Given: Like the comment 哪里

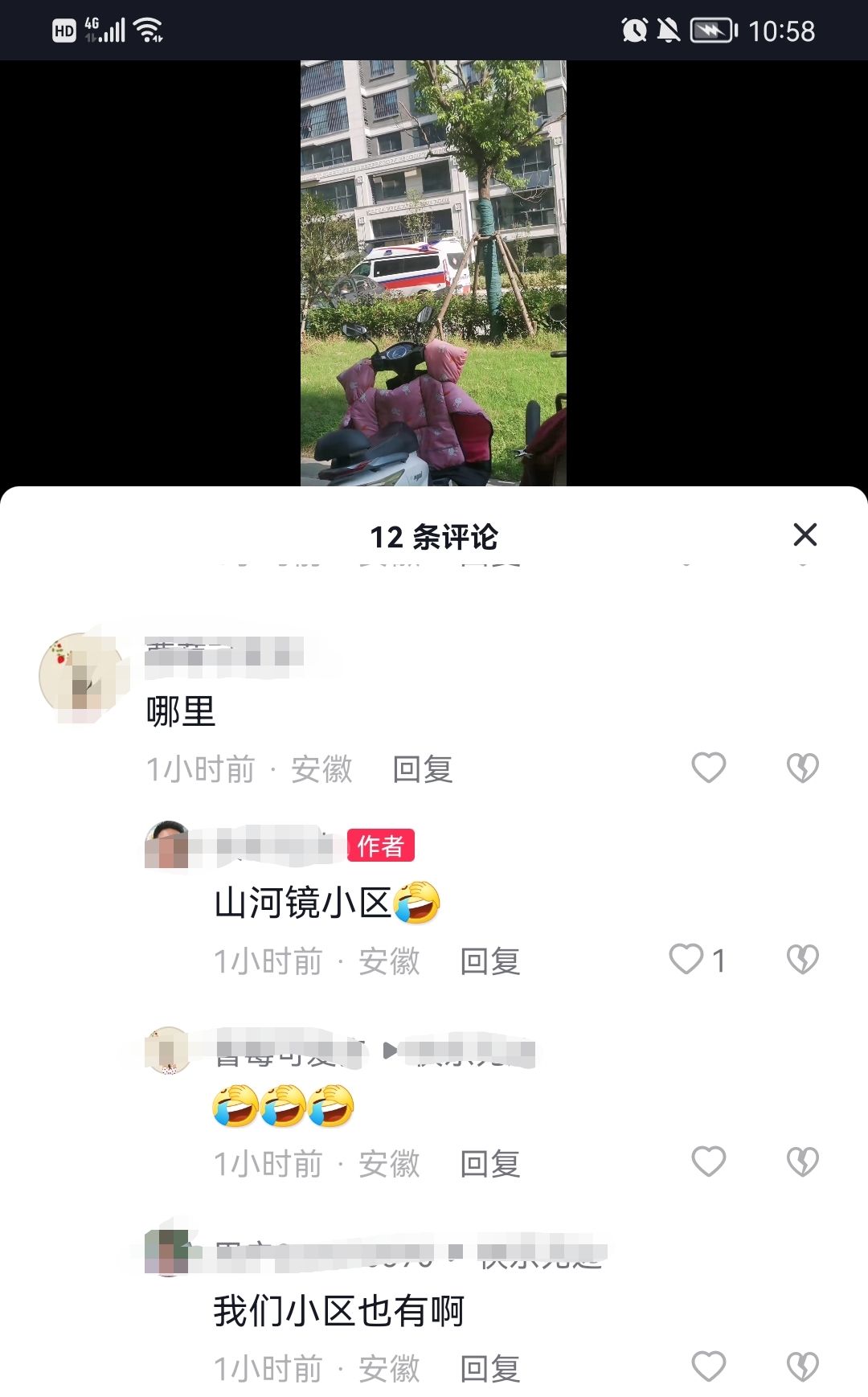Looking at the screenshot, I should point(709,768).
